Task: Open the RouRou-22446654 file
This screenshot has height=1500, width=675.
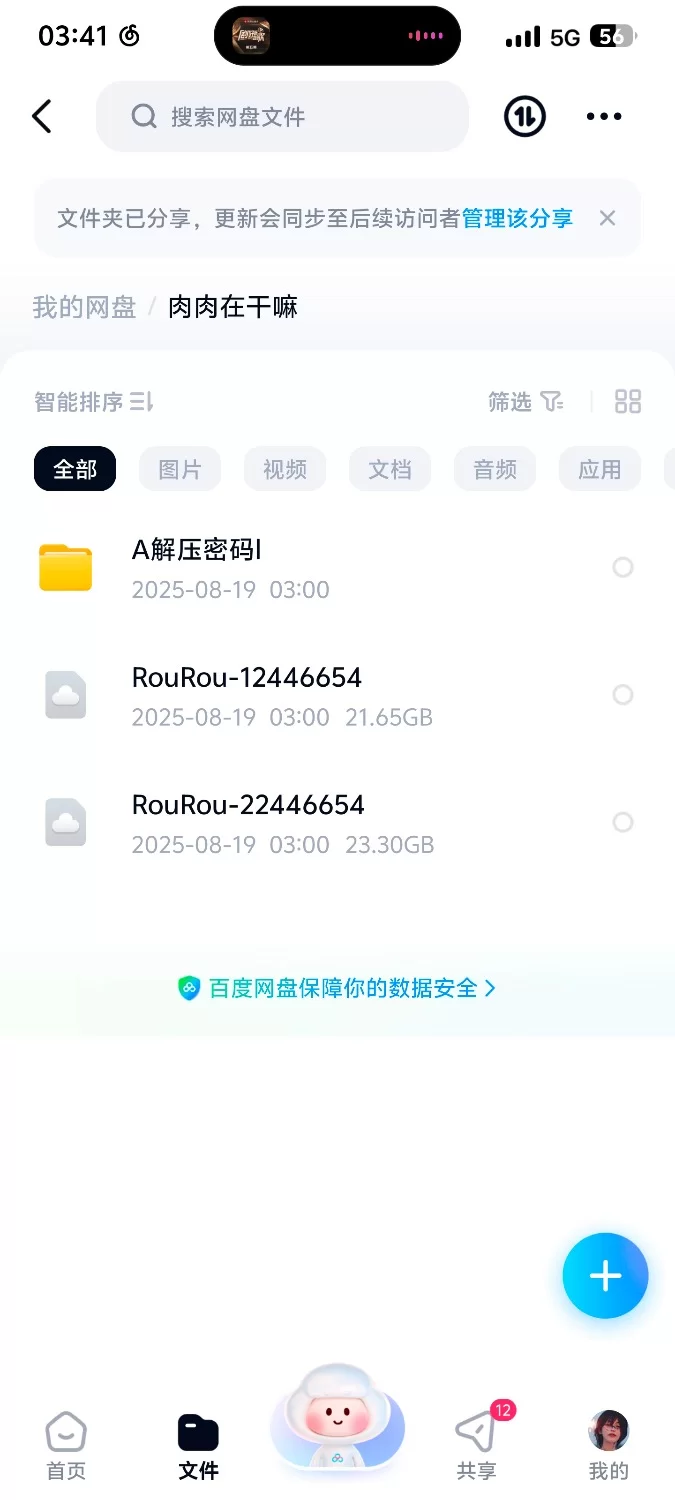Action: [x=248, y=822]
